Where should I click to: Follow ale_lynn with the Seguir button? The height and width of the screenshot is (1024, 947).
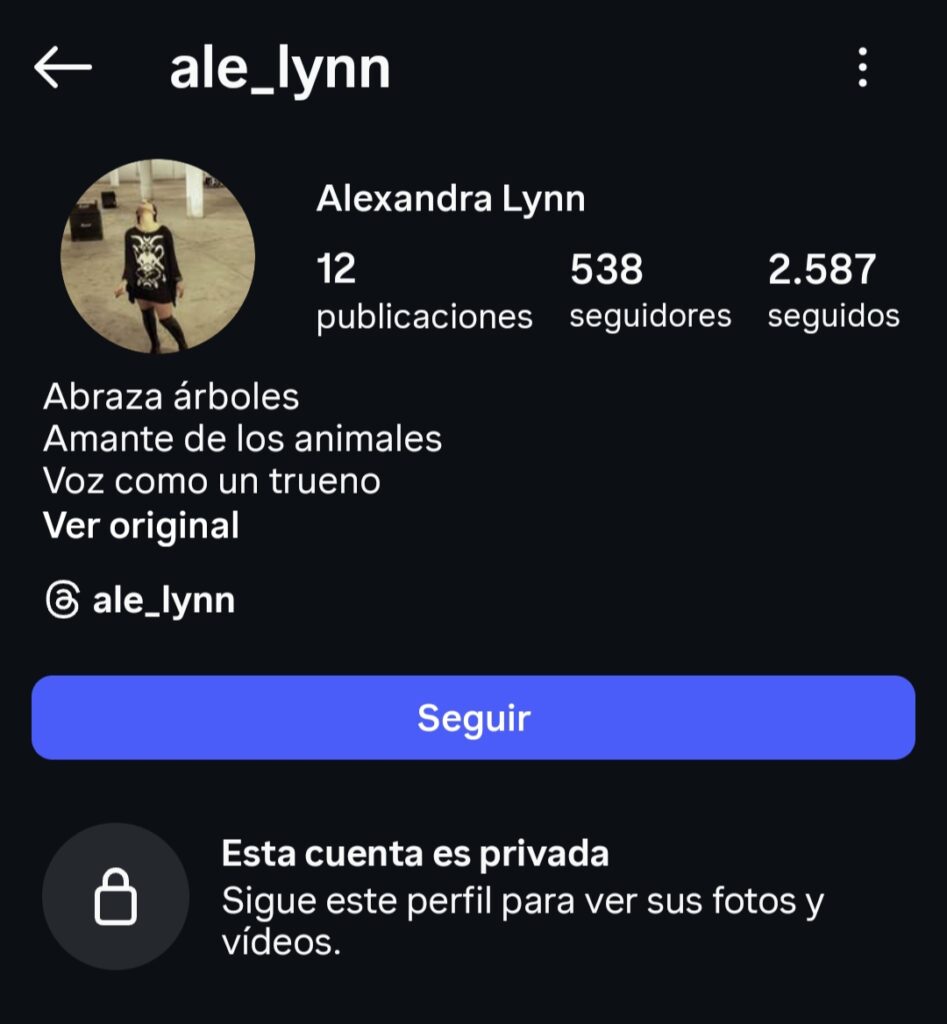473,718
